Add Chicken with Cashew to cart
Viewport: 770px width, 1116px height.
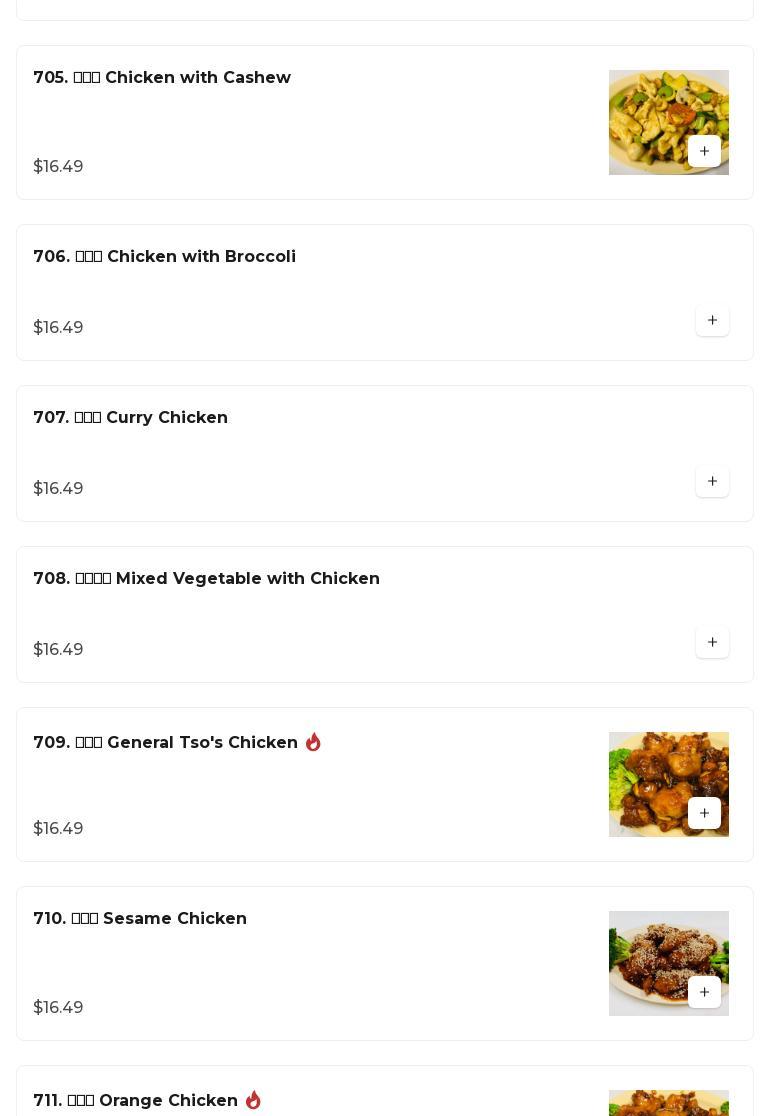[704, 151]
